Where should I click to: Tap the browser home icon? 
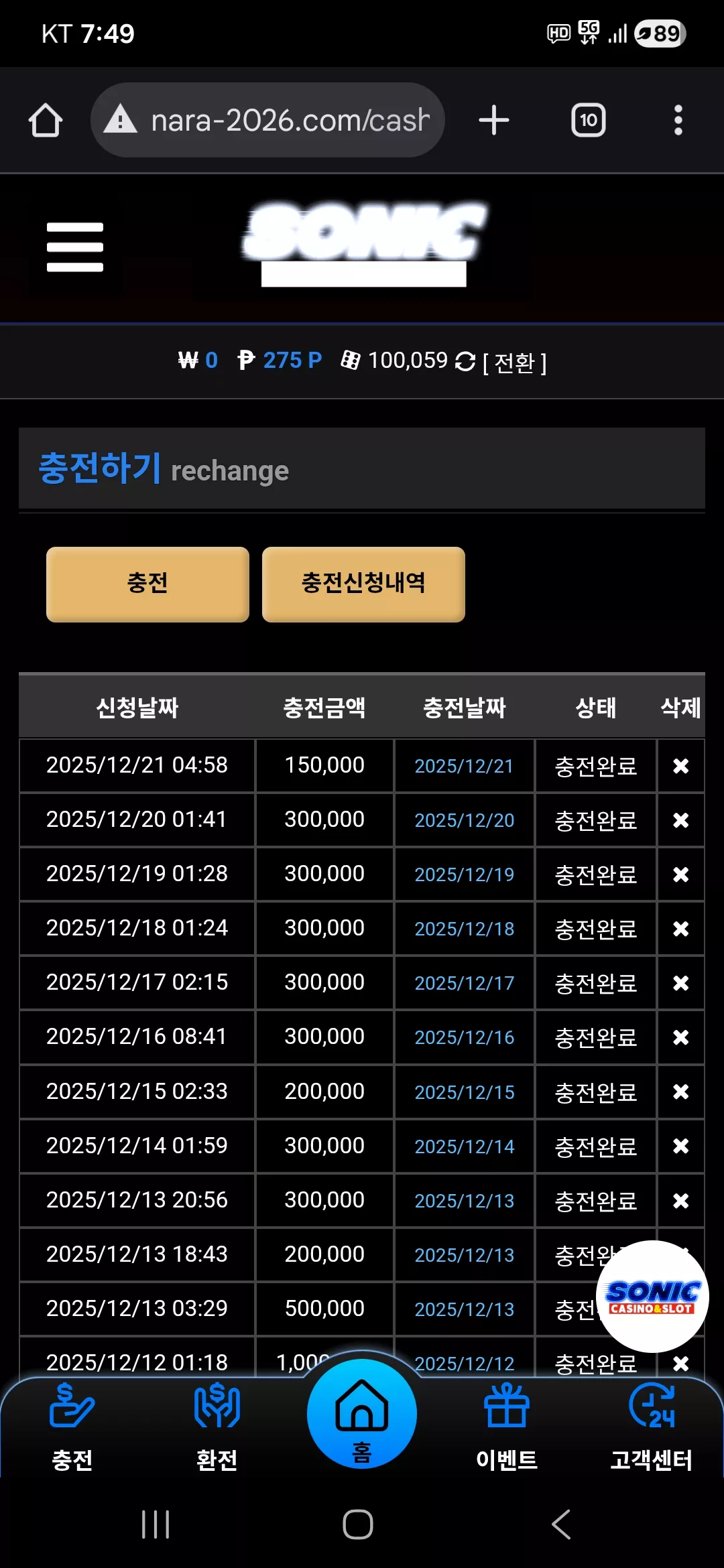(x=46, y=121)
